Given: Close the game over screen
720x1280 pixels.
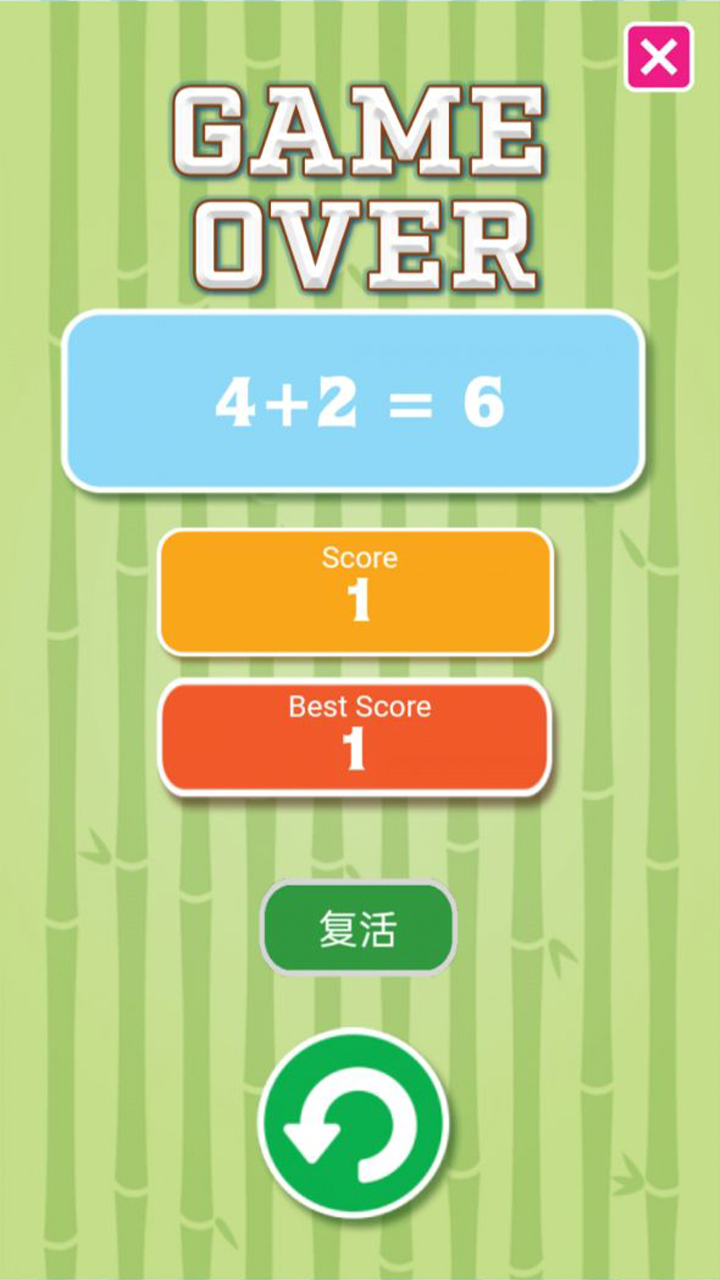Looking at the screenshot, I should coord(658,57).
